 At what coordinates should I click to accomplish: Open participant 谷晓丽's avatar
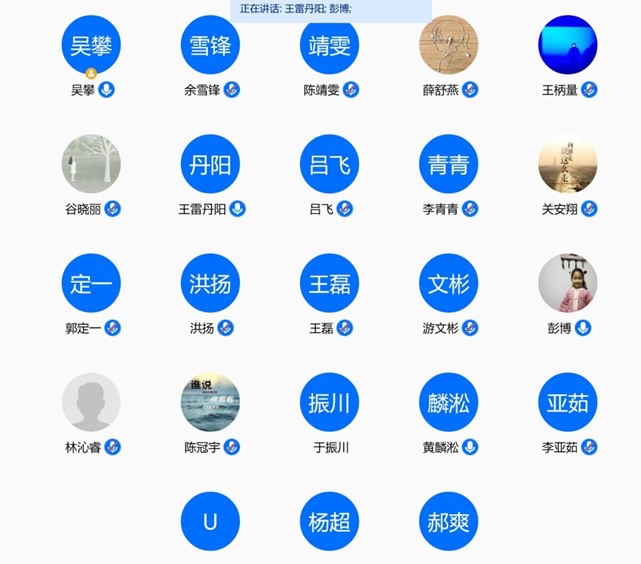(x=91, y=164)
